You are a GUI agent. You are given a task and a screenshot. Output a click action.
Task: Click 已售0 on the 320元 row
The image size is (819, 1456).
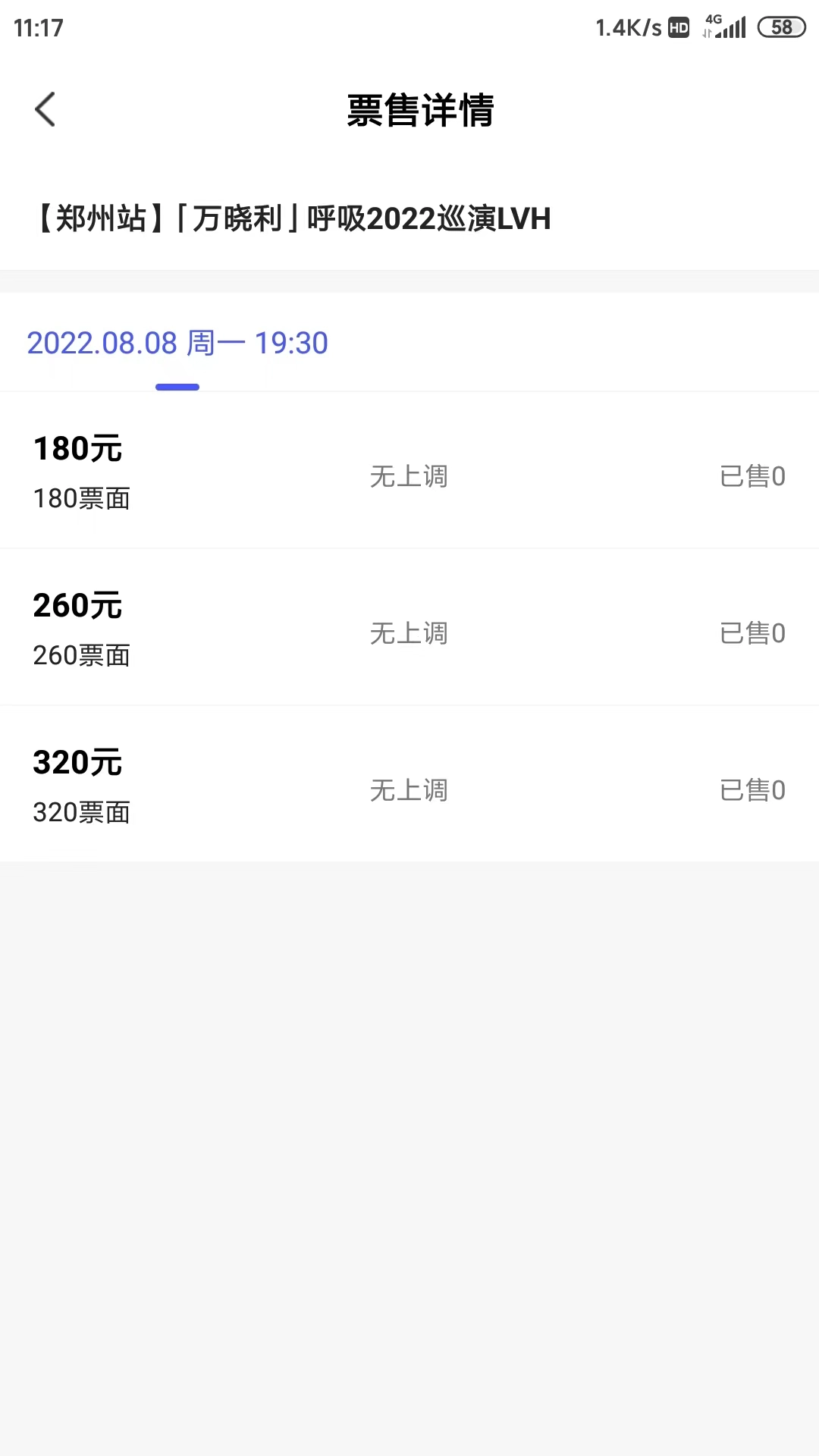point(752,789)
